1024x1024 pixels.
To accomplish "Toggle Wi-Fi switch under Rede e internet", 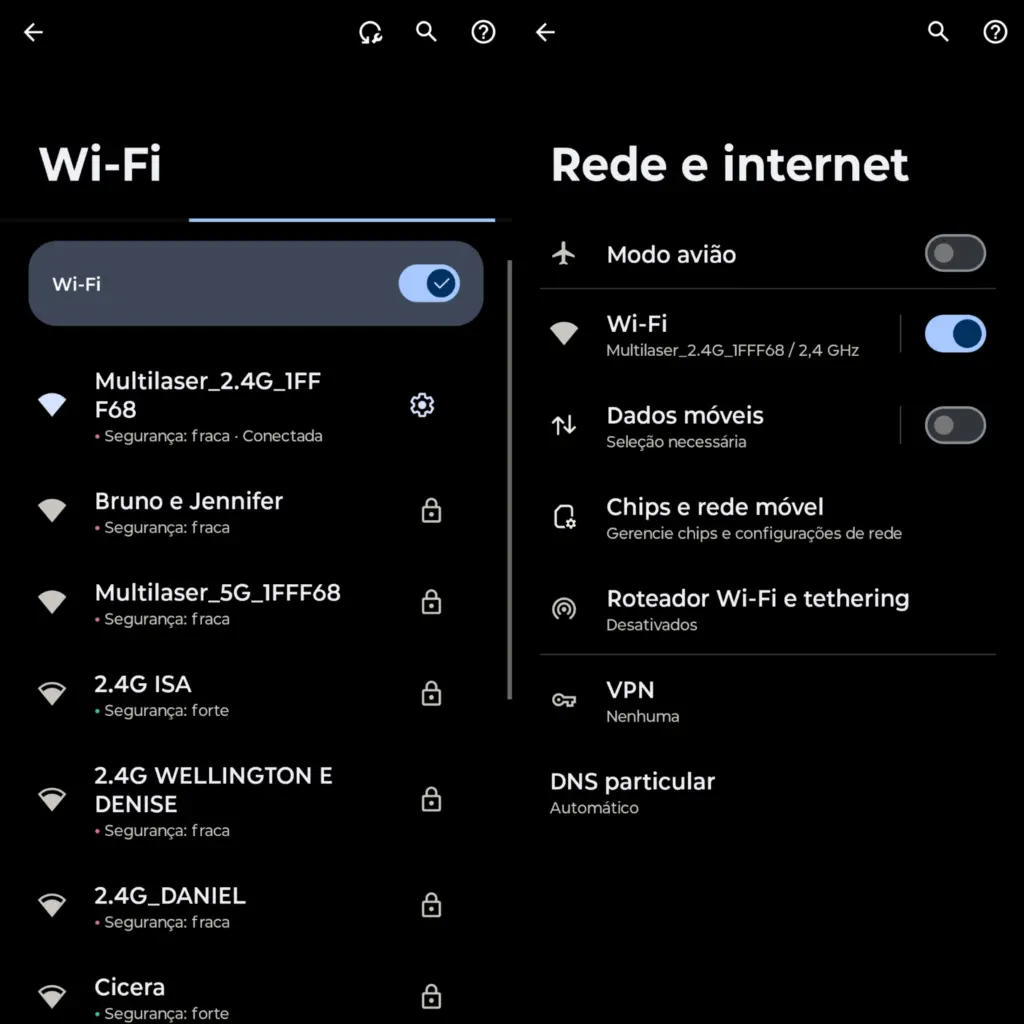I will coord(955,334).
